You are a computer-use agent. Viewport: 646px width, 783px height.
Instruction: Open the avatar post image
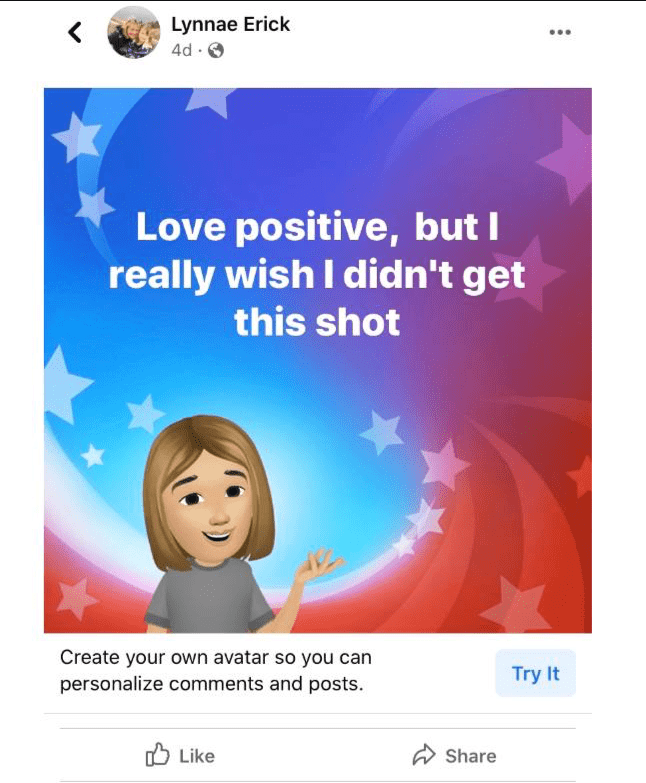(x=318, y=360)
